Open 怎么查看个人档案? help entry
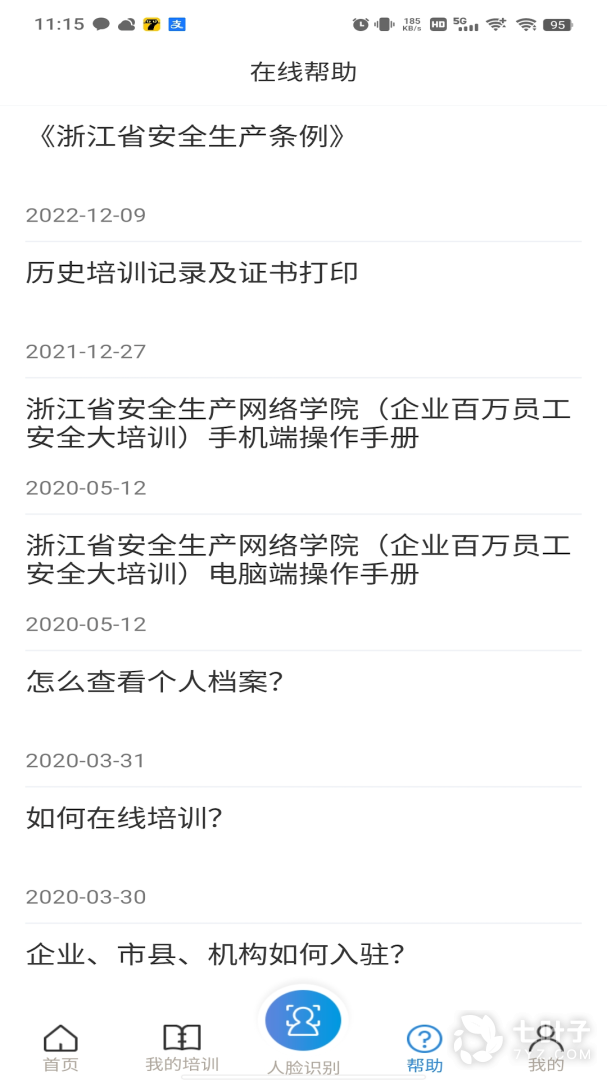This screenshot has width=607, height=1080. (x=155, y=682)
